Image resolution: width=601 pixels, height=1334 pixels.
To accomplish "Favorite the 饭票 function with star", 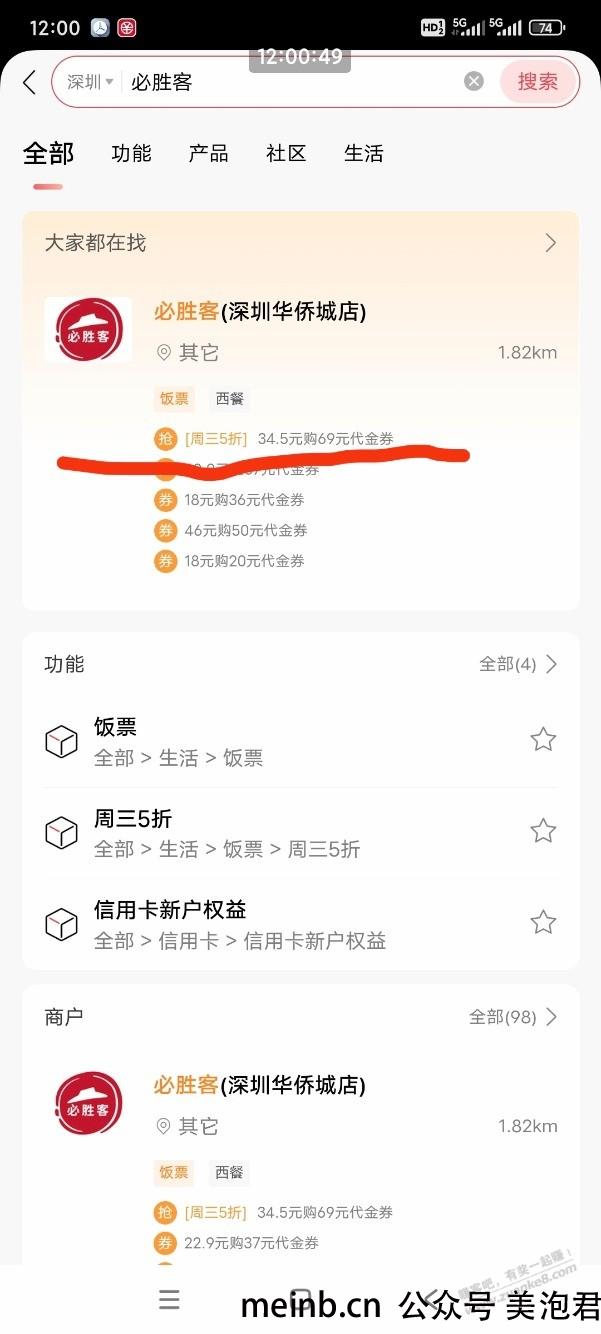I will [543, 739].
